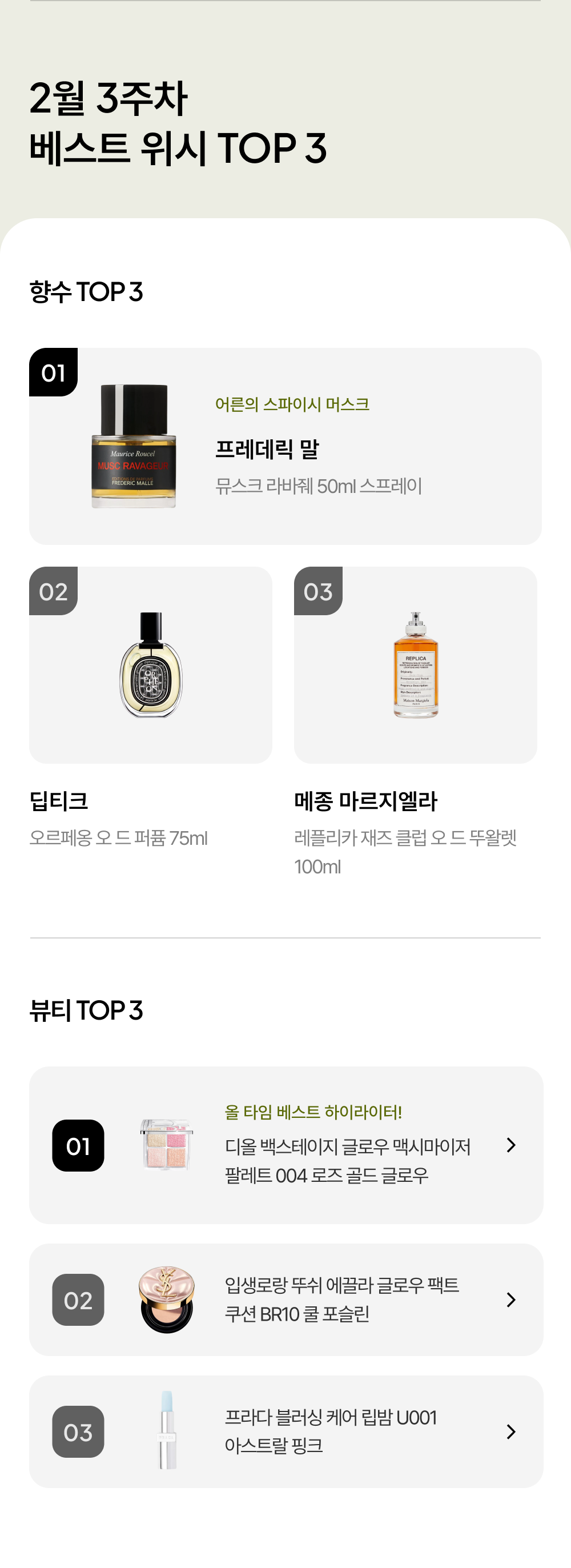
Task: Open Dior Backstage Glow Maximizer palette row
Action: (285, 1145)
